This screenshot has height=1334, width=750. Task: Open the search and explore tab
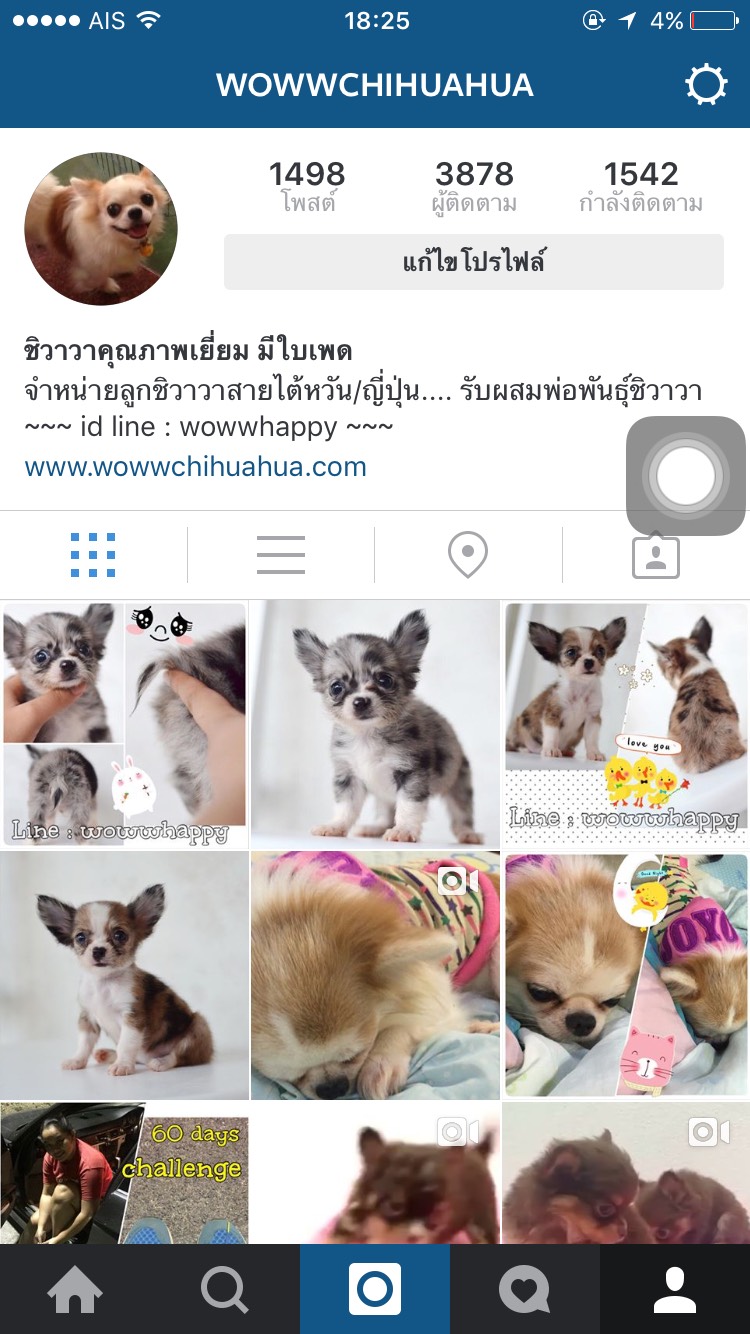(225, 1290)
